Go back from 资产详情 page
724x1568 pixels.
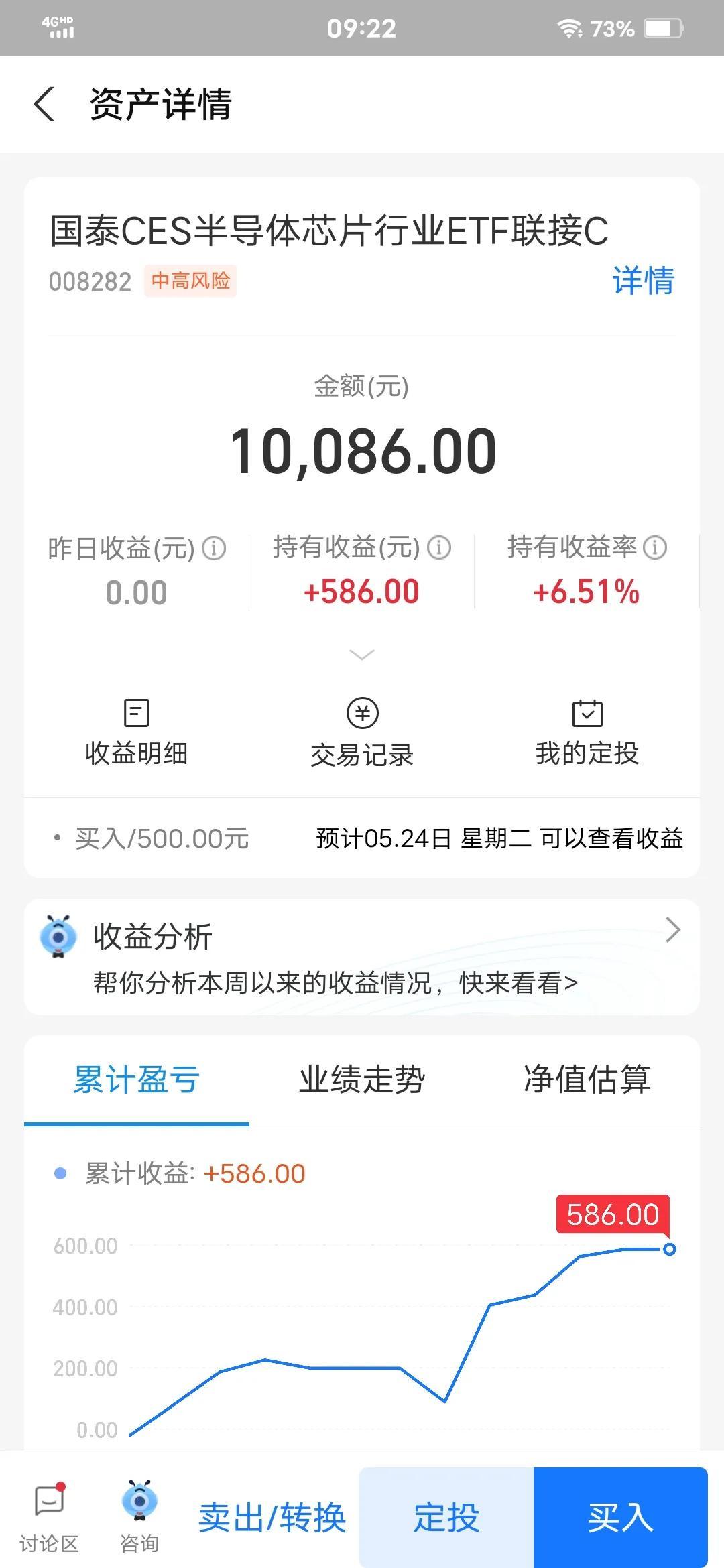44,105
